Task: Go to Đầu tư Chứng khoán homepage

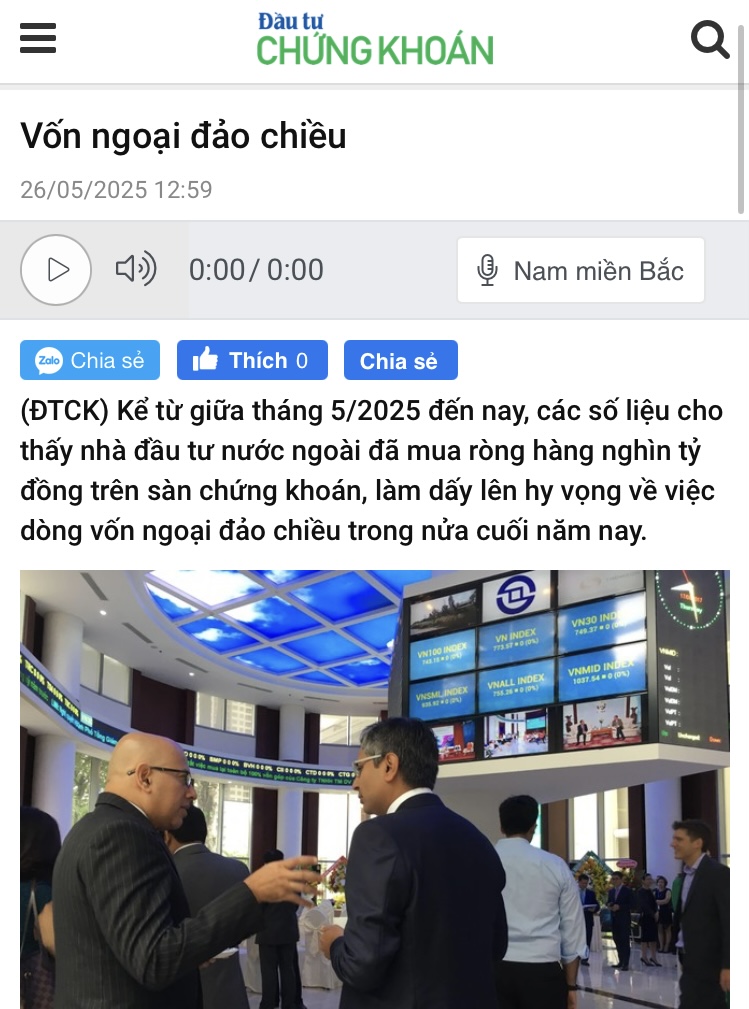Action: (x=374, y=40)
